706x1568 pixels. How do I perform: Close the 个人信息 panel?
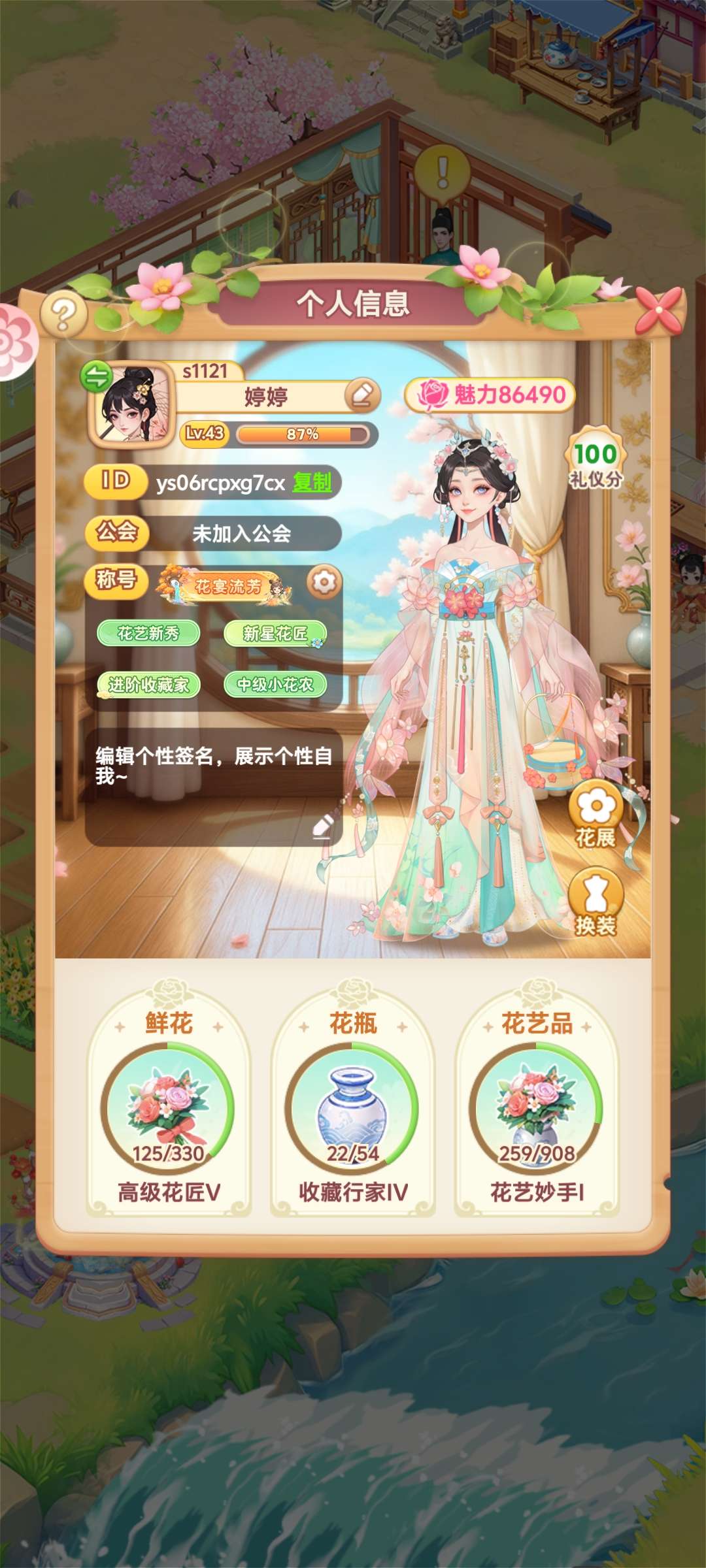[x=658, y=308]
